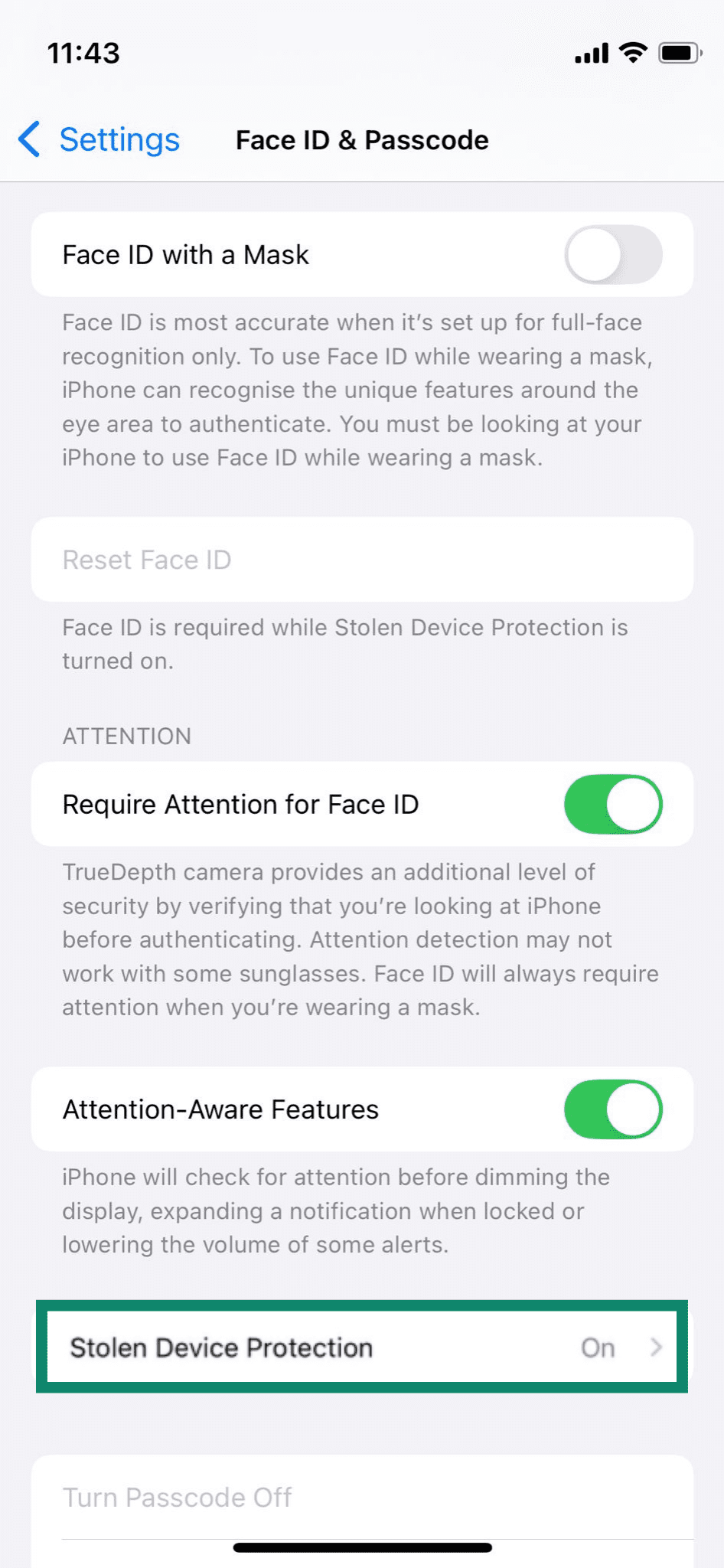This screenshot has width=724, height=1568.
Task: Disable Require Attention for Face ID
Action: 612,804
